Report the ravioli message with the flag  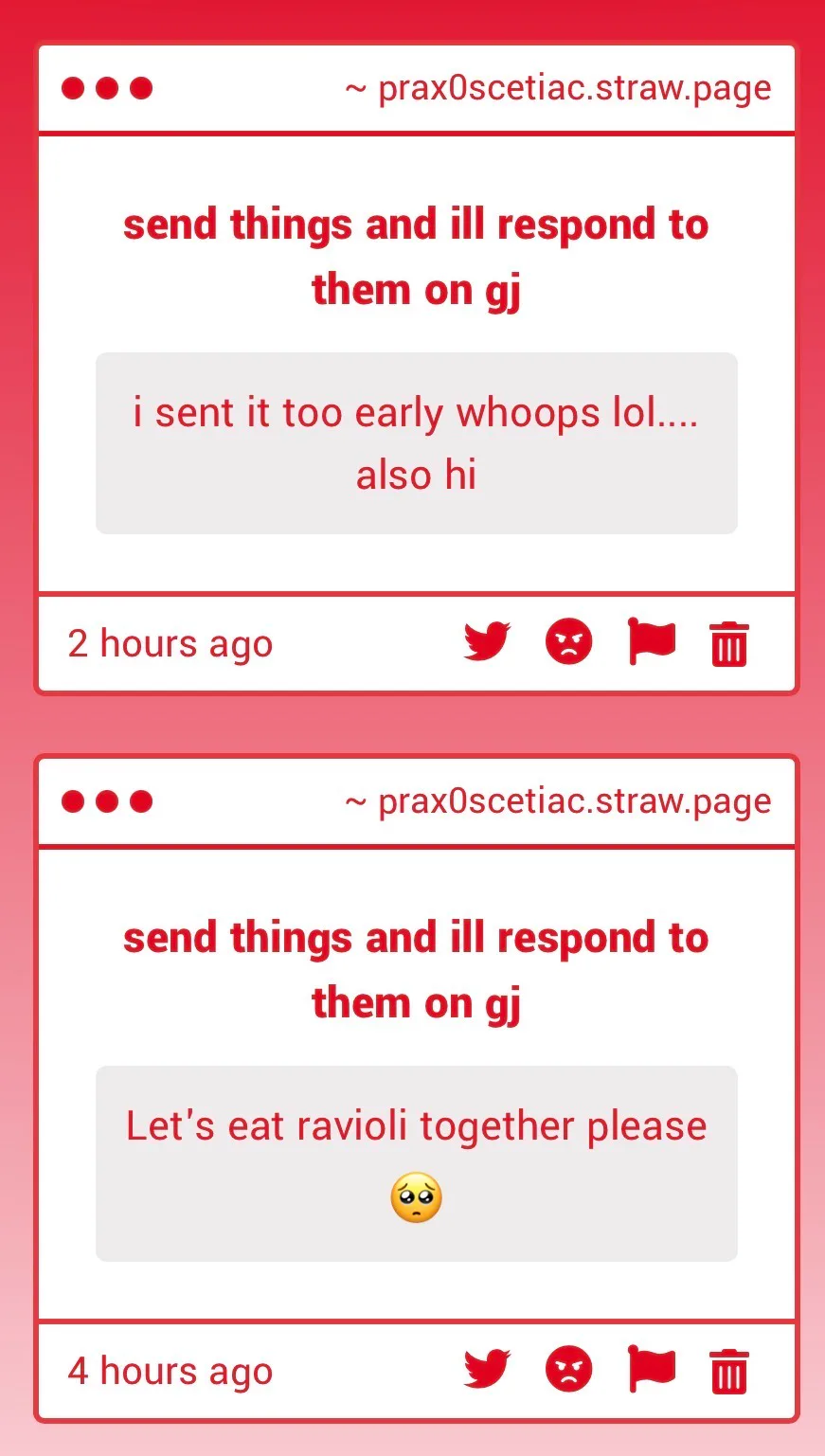click(652, 1369)
